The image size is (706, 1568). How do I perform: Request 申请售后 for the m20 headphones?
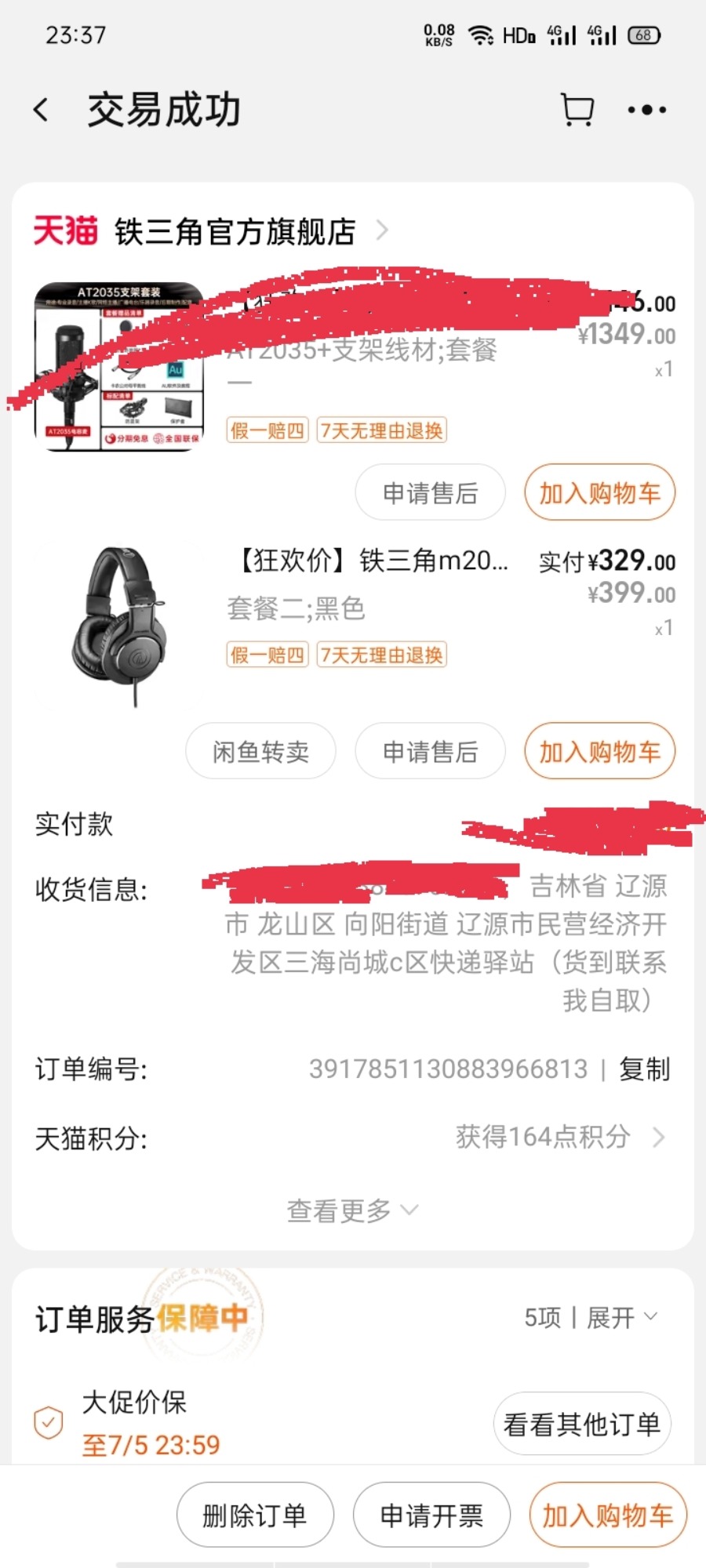[x=430, y=752]
